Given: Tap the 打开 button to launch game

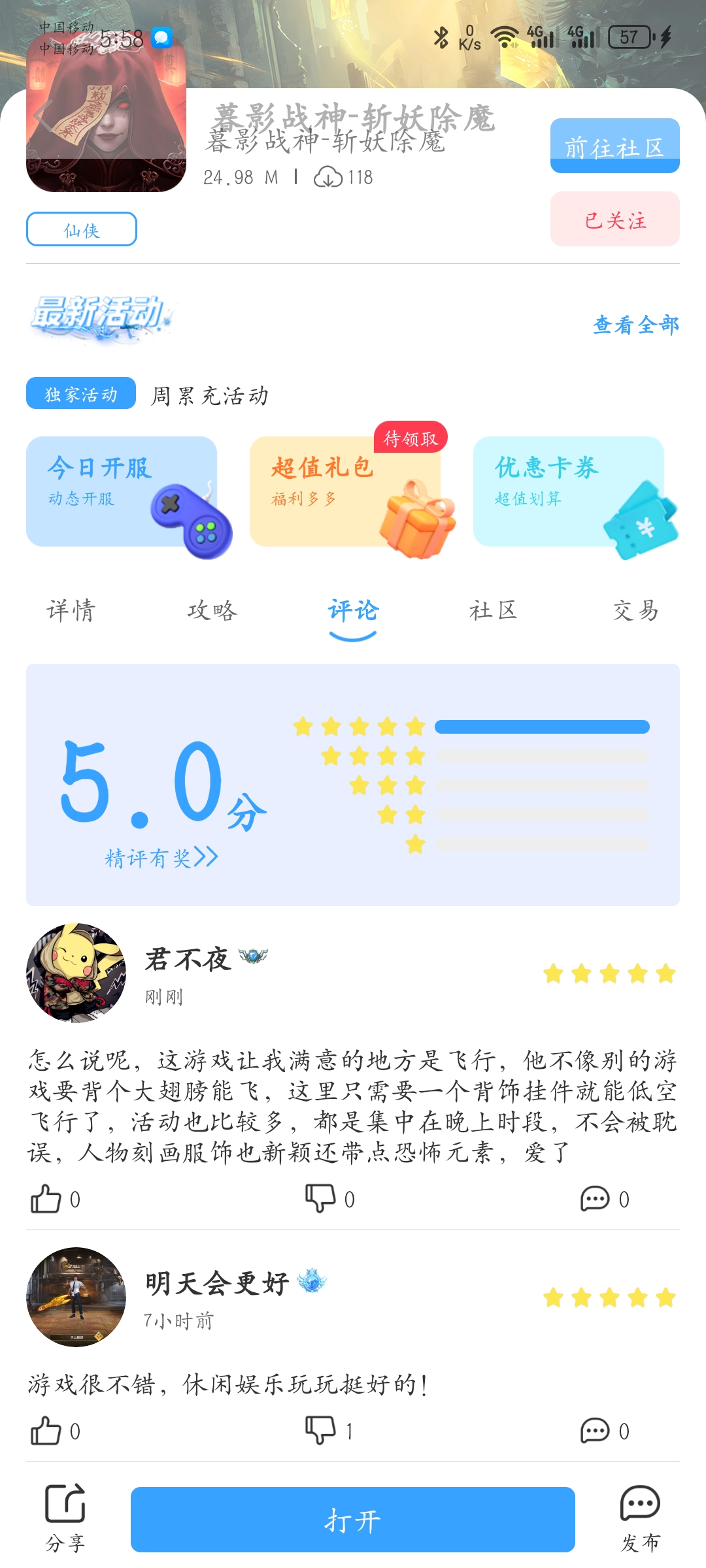Looking at the screenshot, I should pos(353,1520).
